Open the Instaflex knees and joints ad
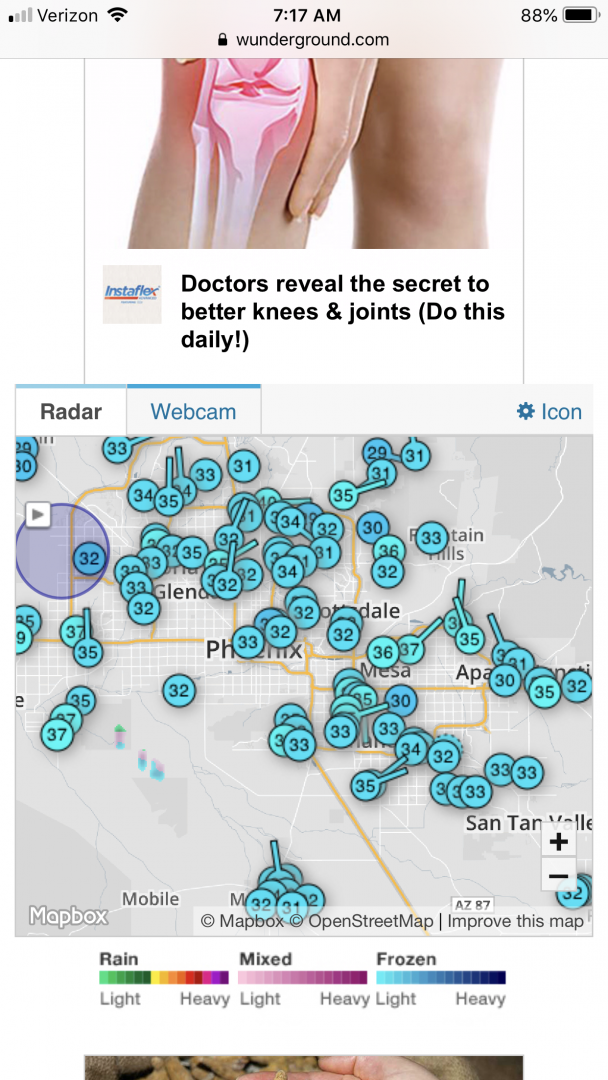608x1080 pixels. coord(343,311)
